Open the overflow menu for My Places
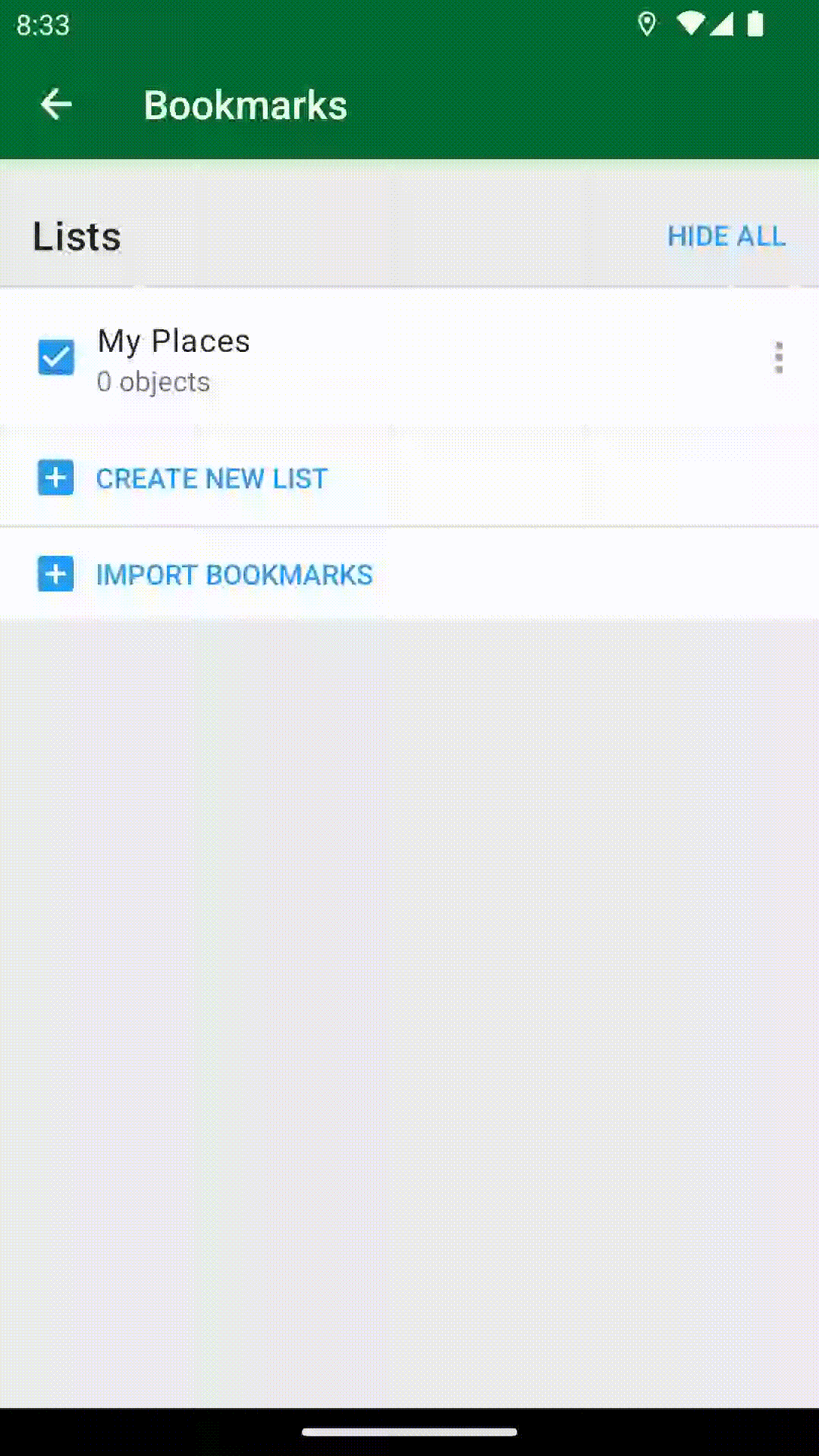 tap(778, 357)
